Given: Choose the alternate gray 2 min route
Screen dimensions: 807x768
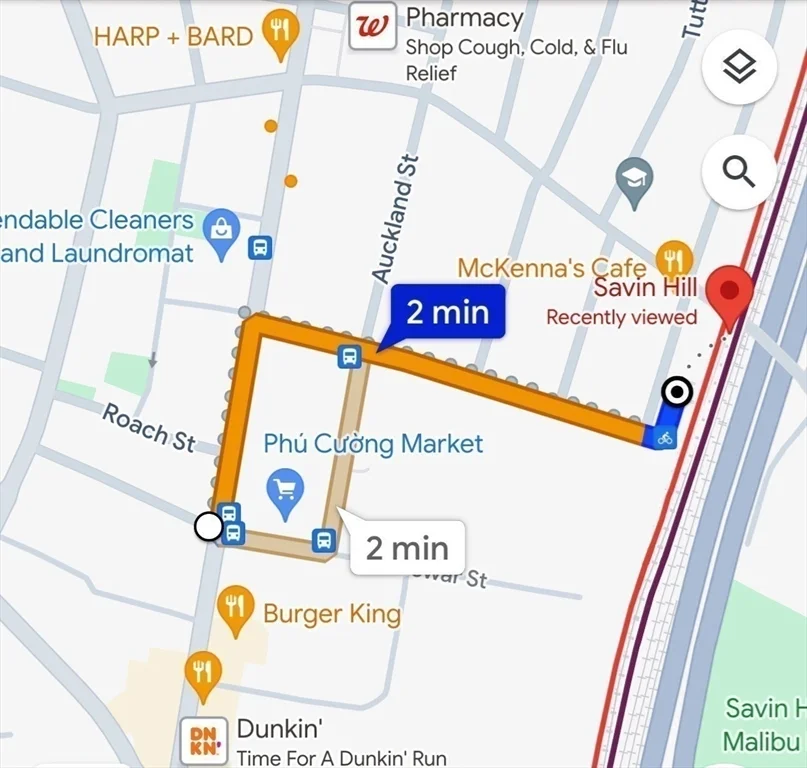Looking at the screenshot, I should tap(406, 547).
